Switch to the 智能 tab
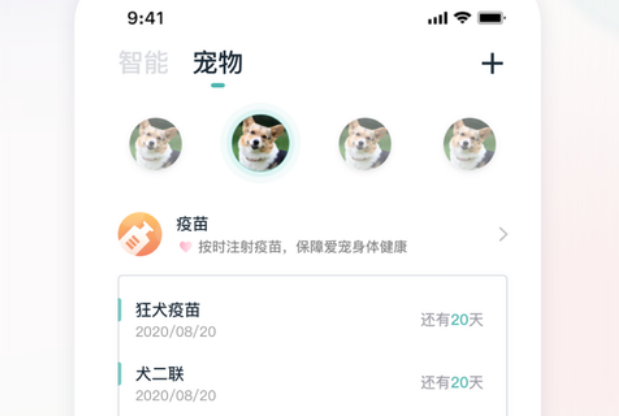 coord(143,63)
